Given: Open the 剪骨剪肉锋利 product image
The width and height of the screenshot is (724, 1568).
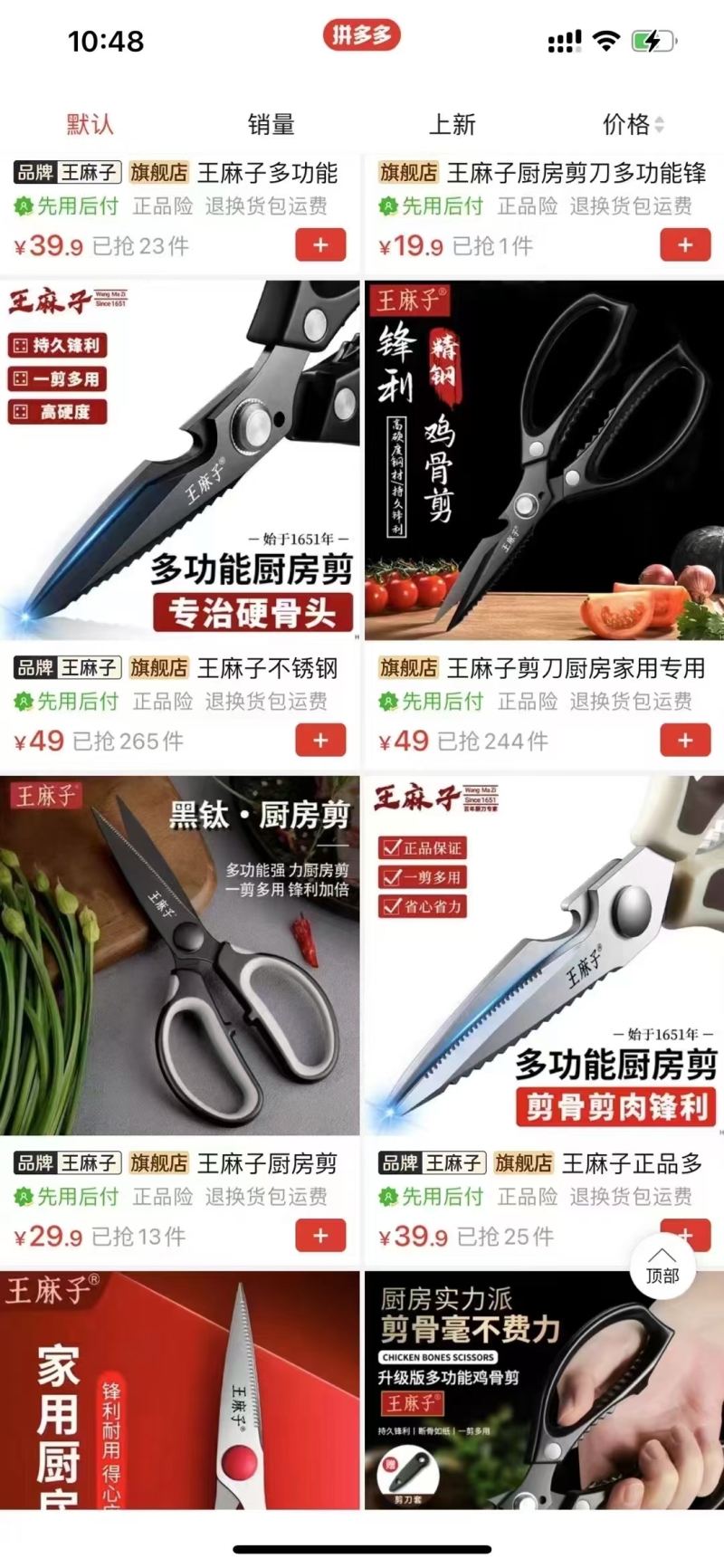Looking at the screenshot, I should pyautogui.click(x=544, y=955).
